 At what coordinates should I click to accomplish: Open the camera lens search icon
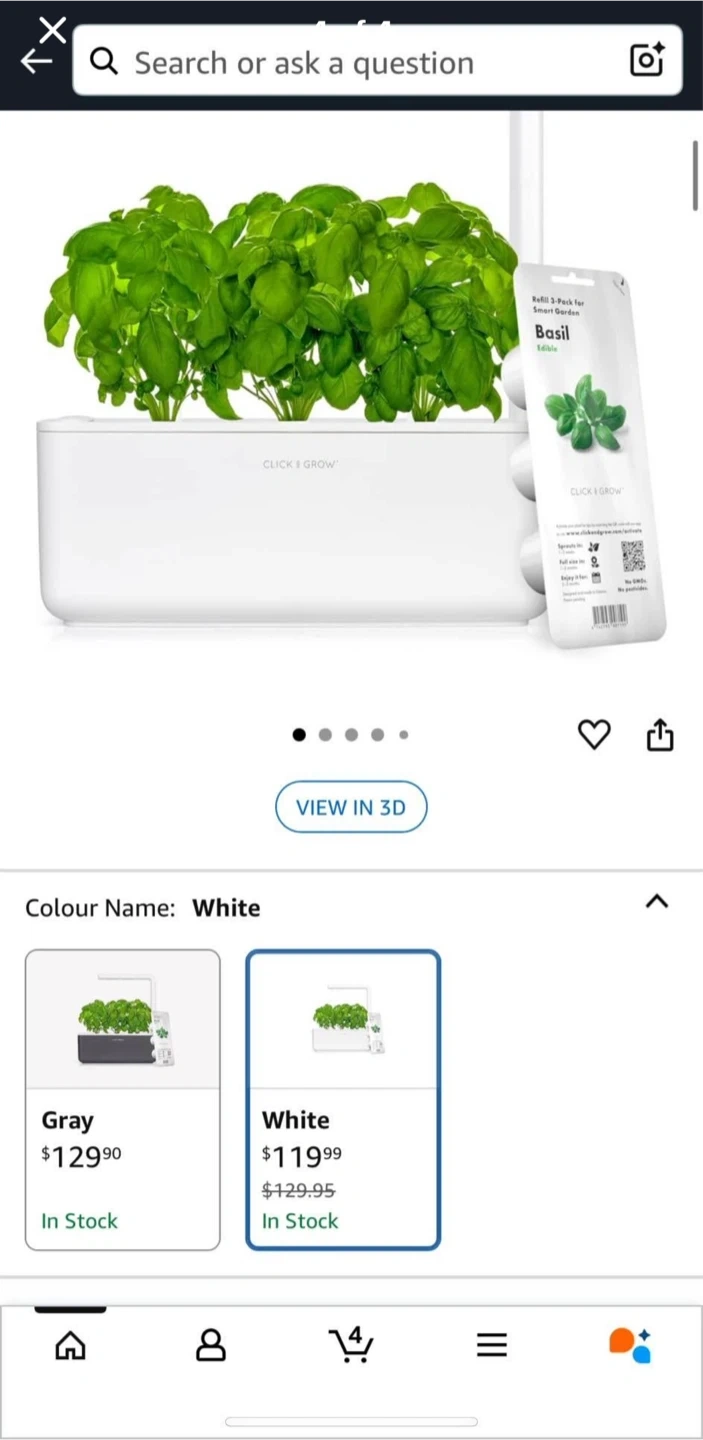(x=647, y=61)
